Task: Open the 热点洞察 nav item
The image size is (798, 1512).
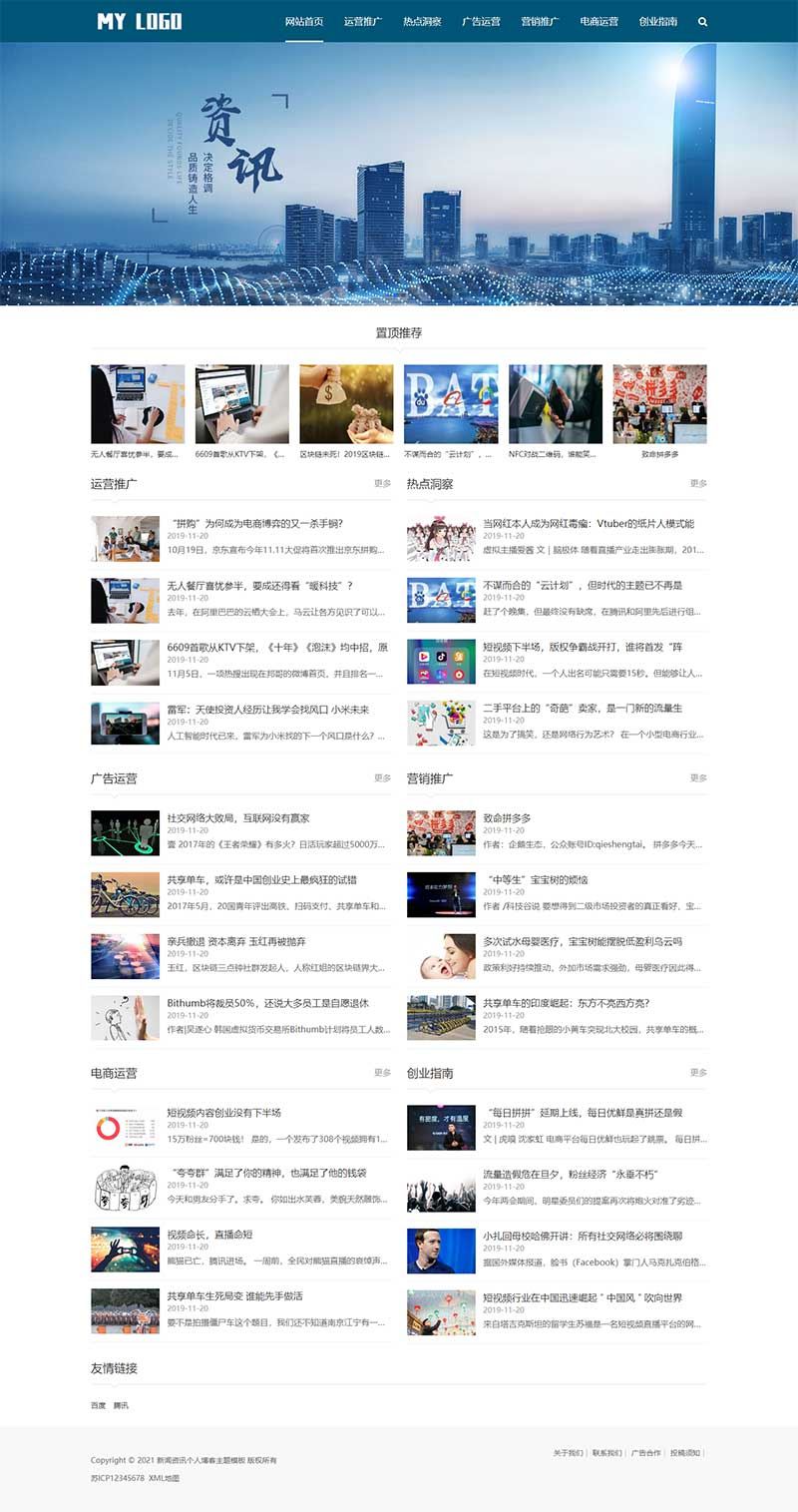Action: click(x=422, y=21)
